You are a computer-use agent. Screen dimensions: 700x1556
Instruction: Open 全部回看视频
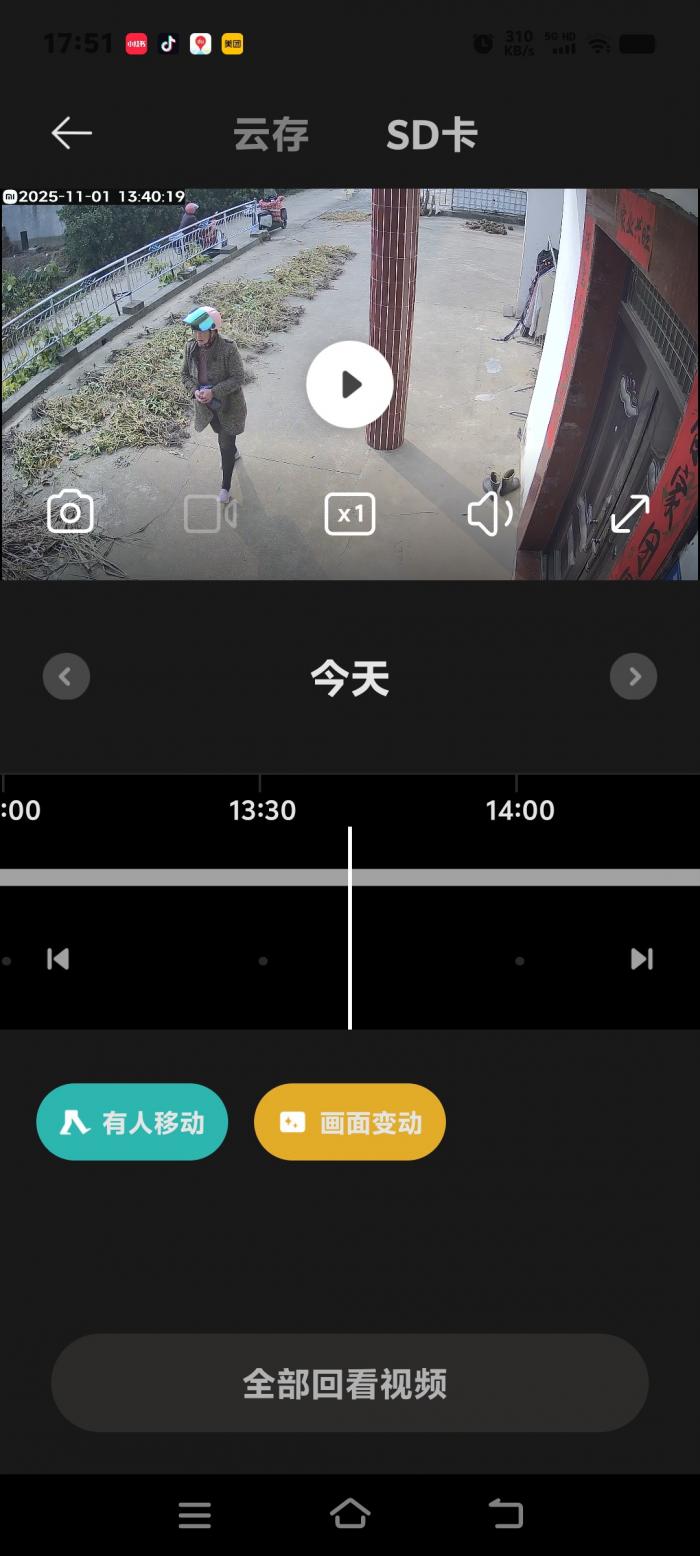tap(349, 1383)
